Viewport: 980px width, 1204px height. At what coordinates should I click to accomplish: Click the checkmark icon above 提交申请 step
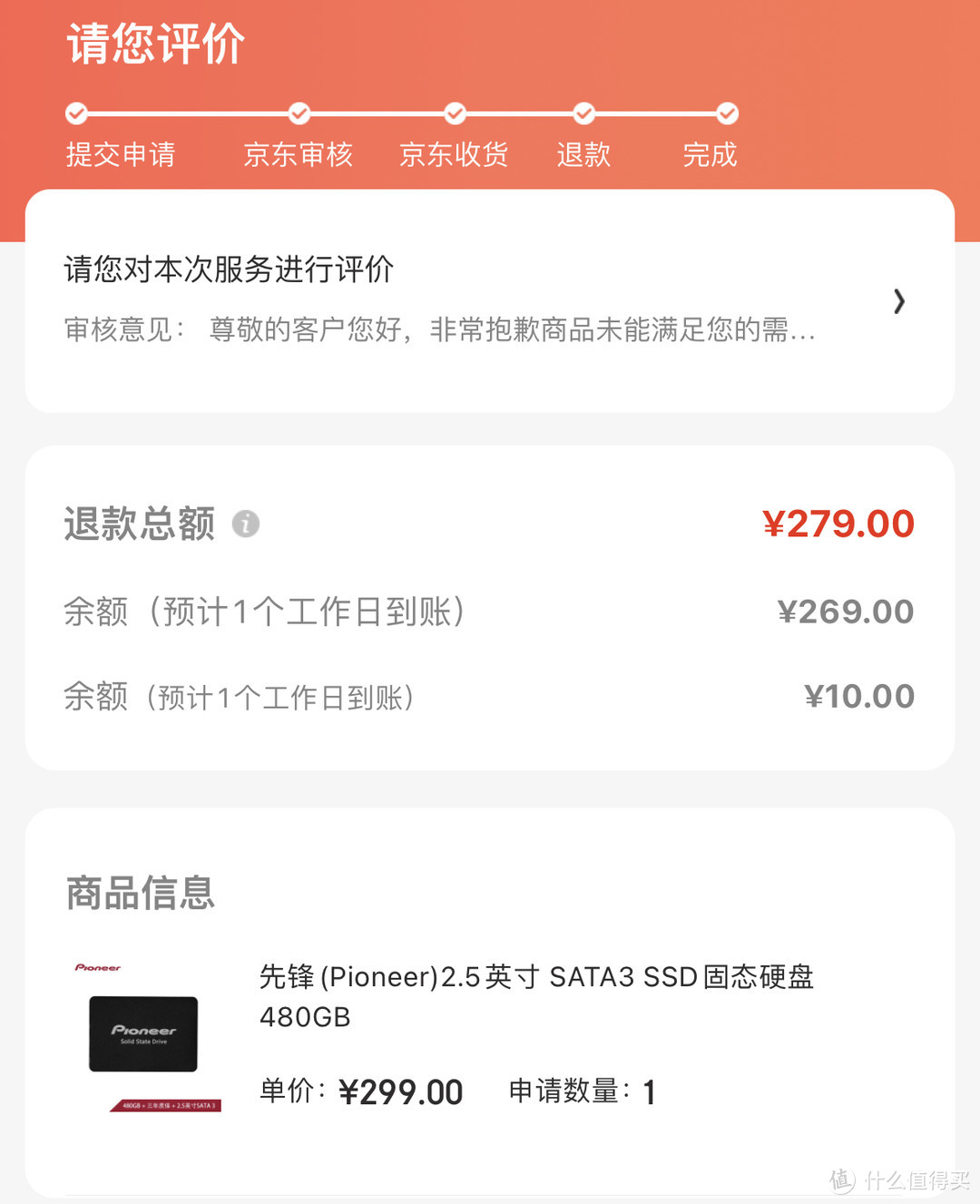pos(75,113)
